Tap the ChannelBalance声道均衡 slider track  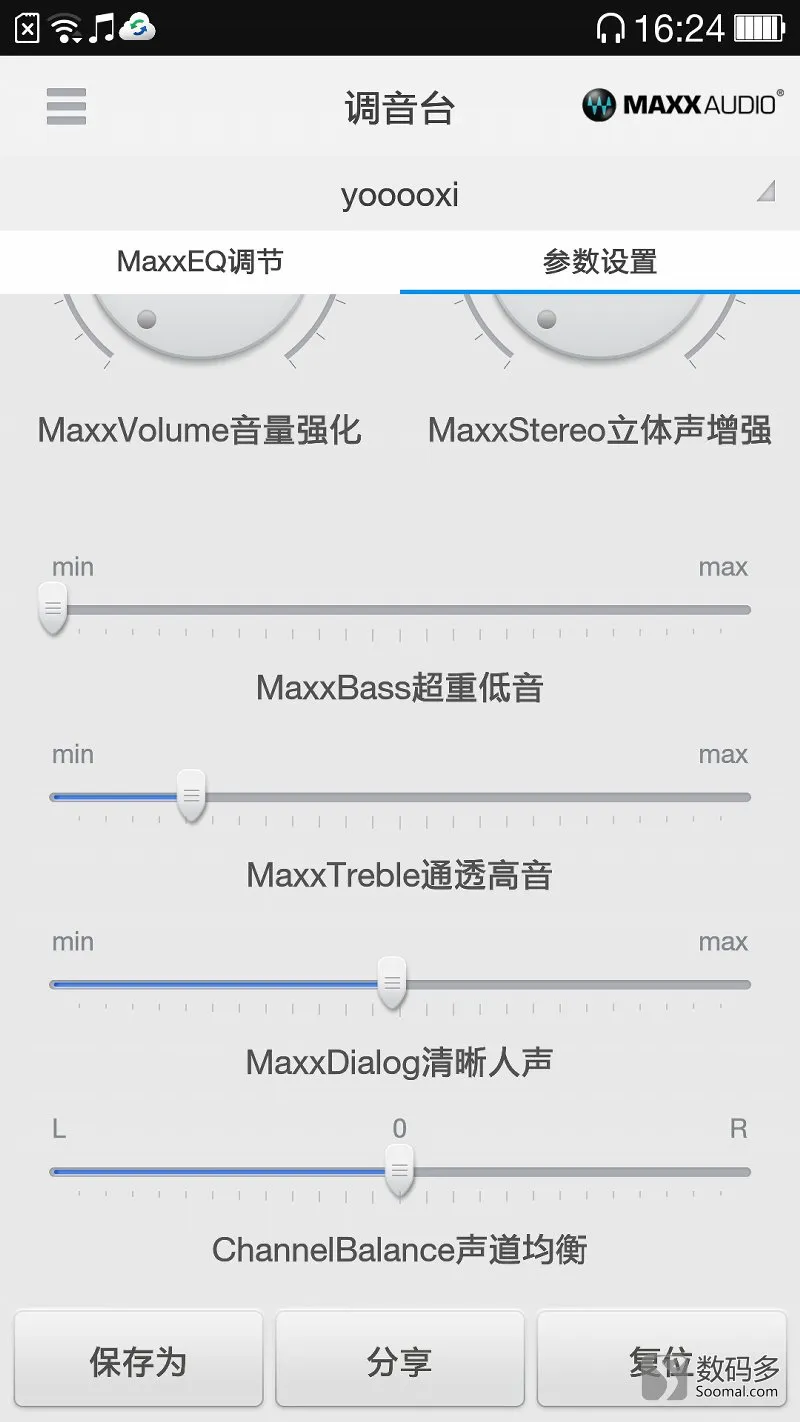[570, 1172]
